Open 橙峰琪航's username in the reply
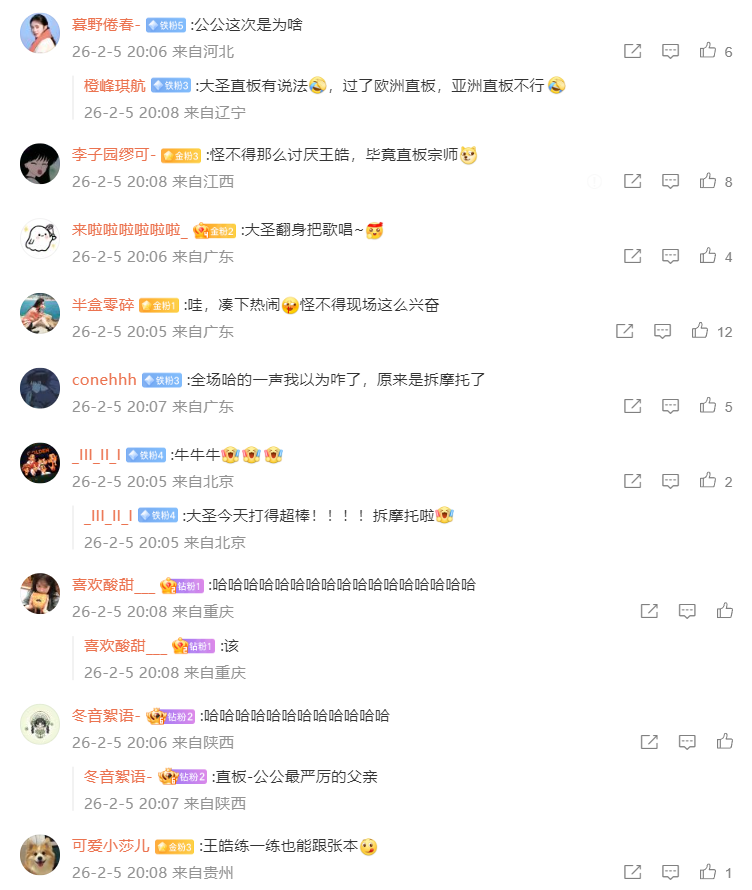The image size is (752, 890). tap(115, 86)
